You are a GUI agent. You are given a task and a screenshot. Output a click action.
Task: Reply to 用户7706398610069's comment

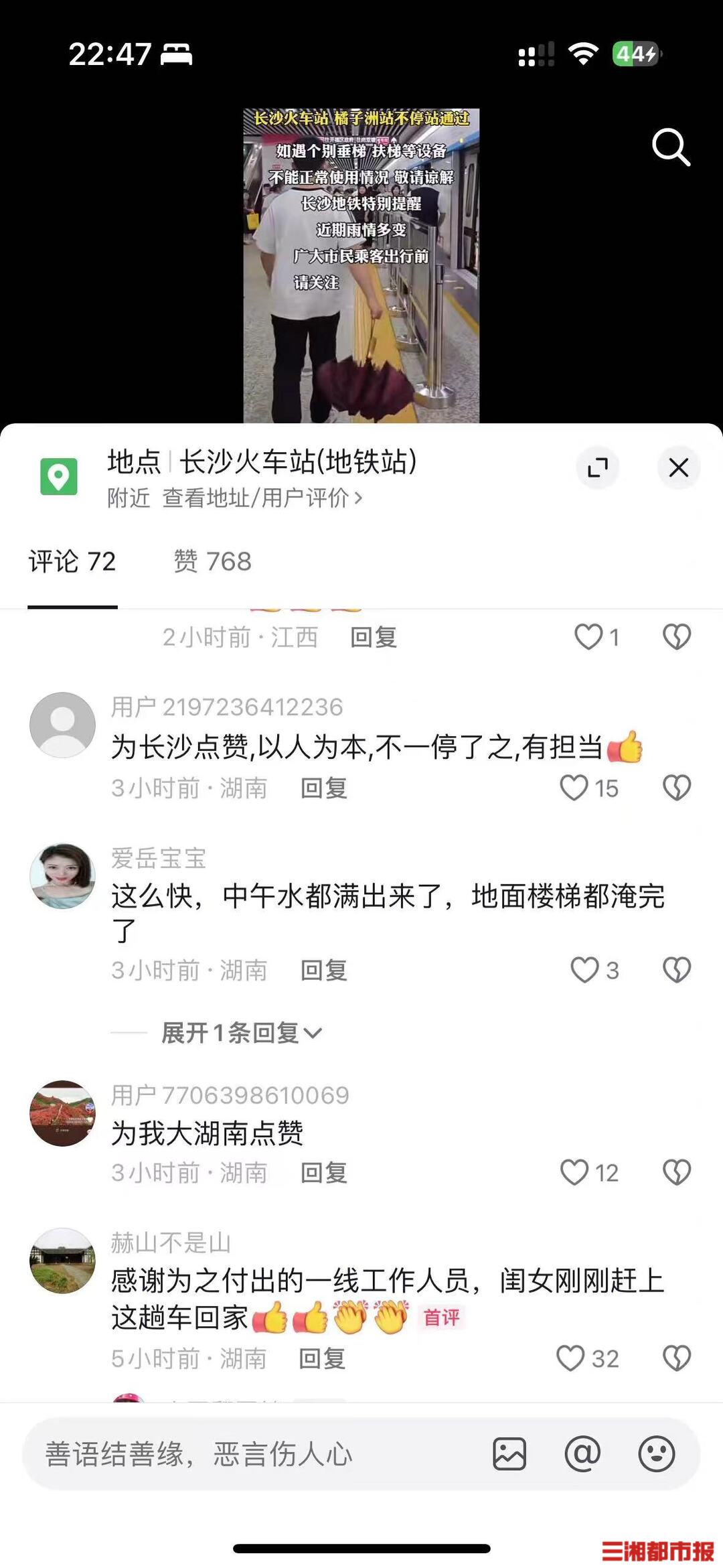pyautogui.click(x=323, y=1172)
